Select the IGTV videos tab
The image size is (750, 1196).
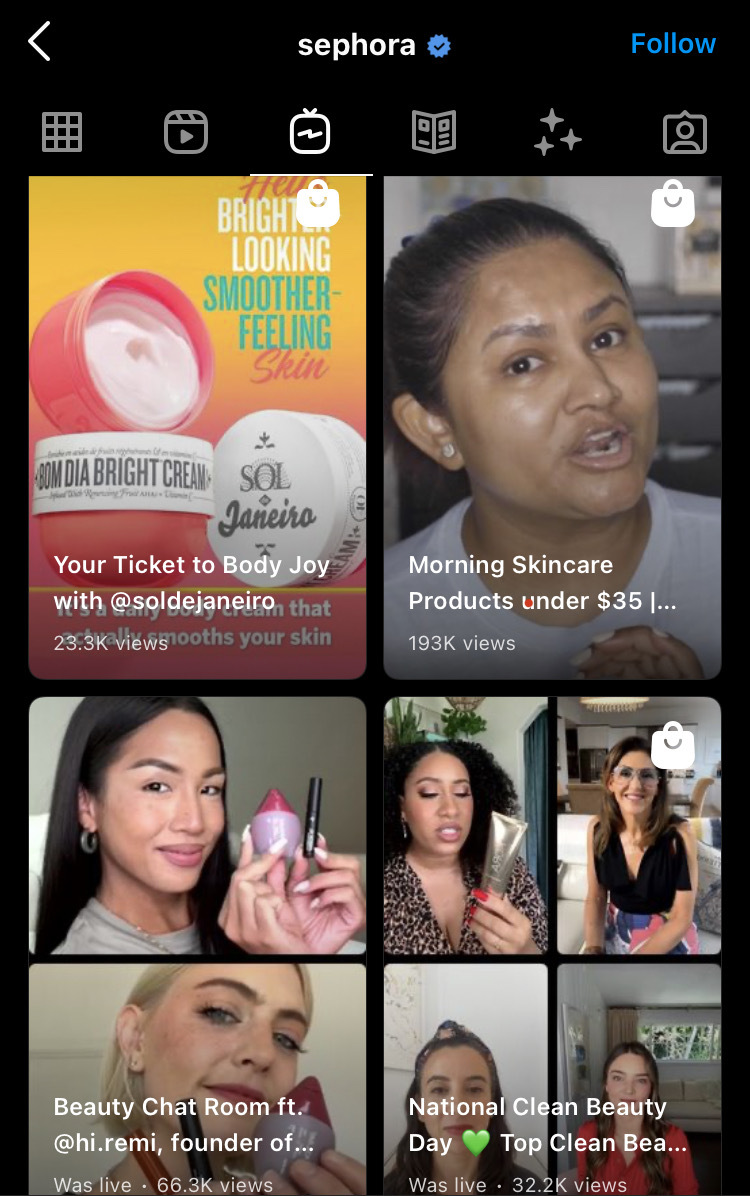pos(310,133)
